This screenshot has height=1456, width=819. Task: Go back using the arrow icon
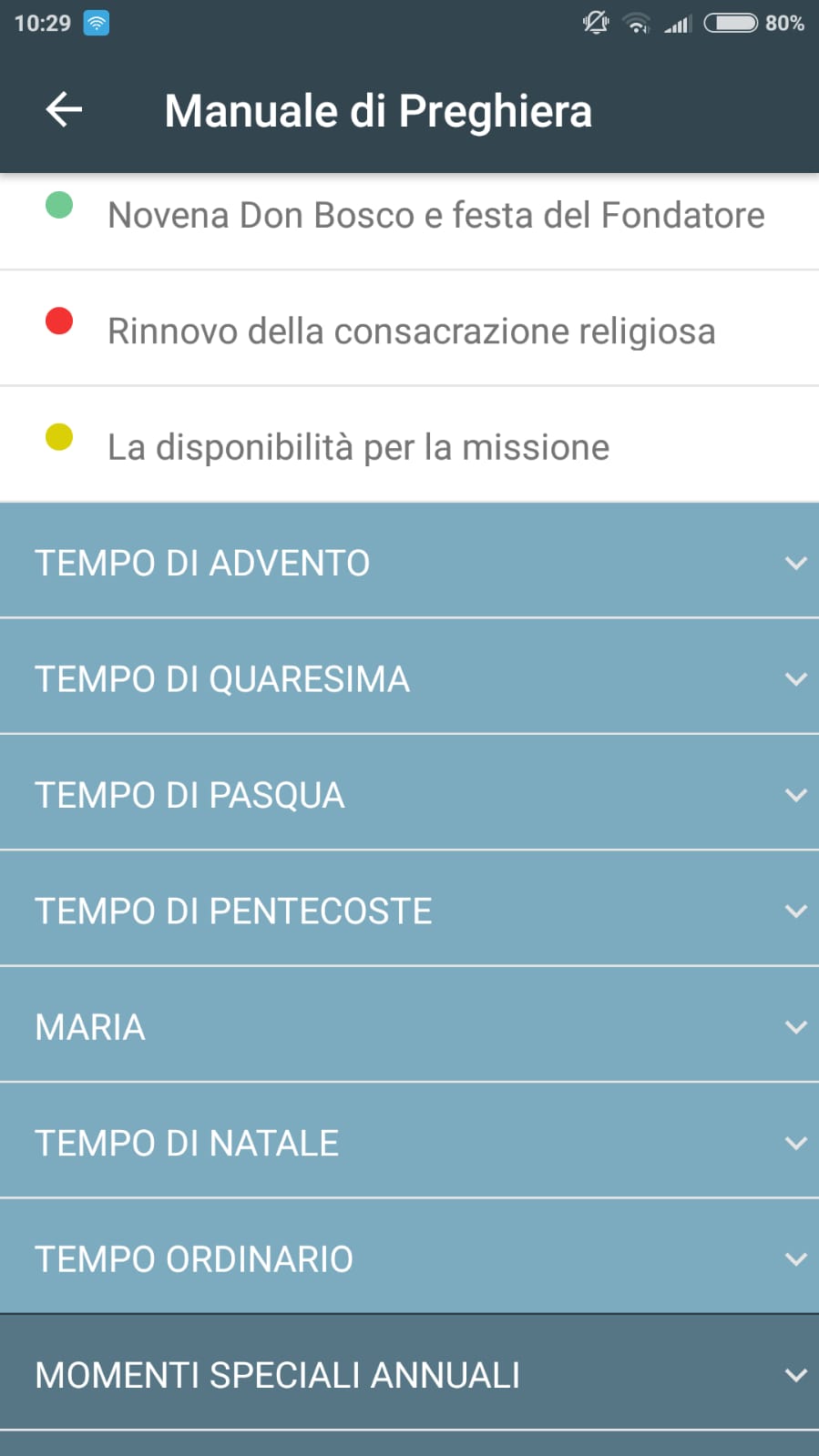[64, 110]
